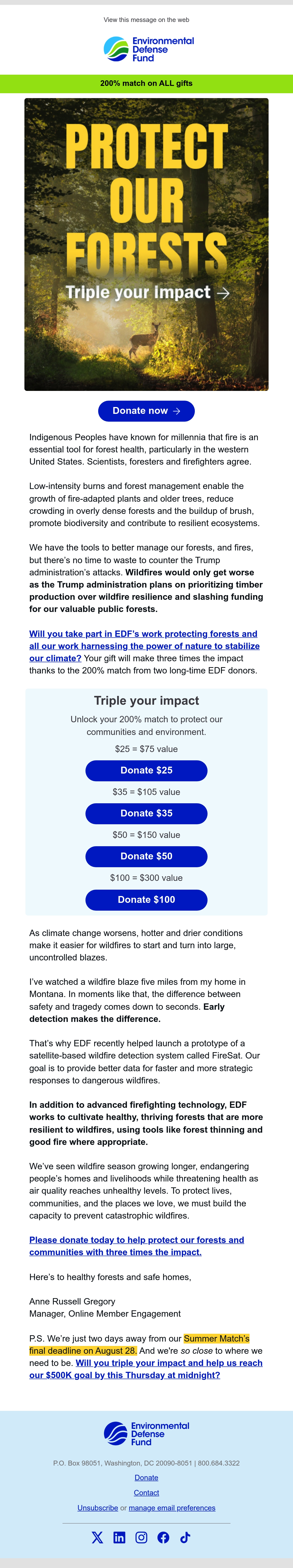Tap the Protect Our Forests banner image
This screenshot has height=1568, width=293.
146,244
